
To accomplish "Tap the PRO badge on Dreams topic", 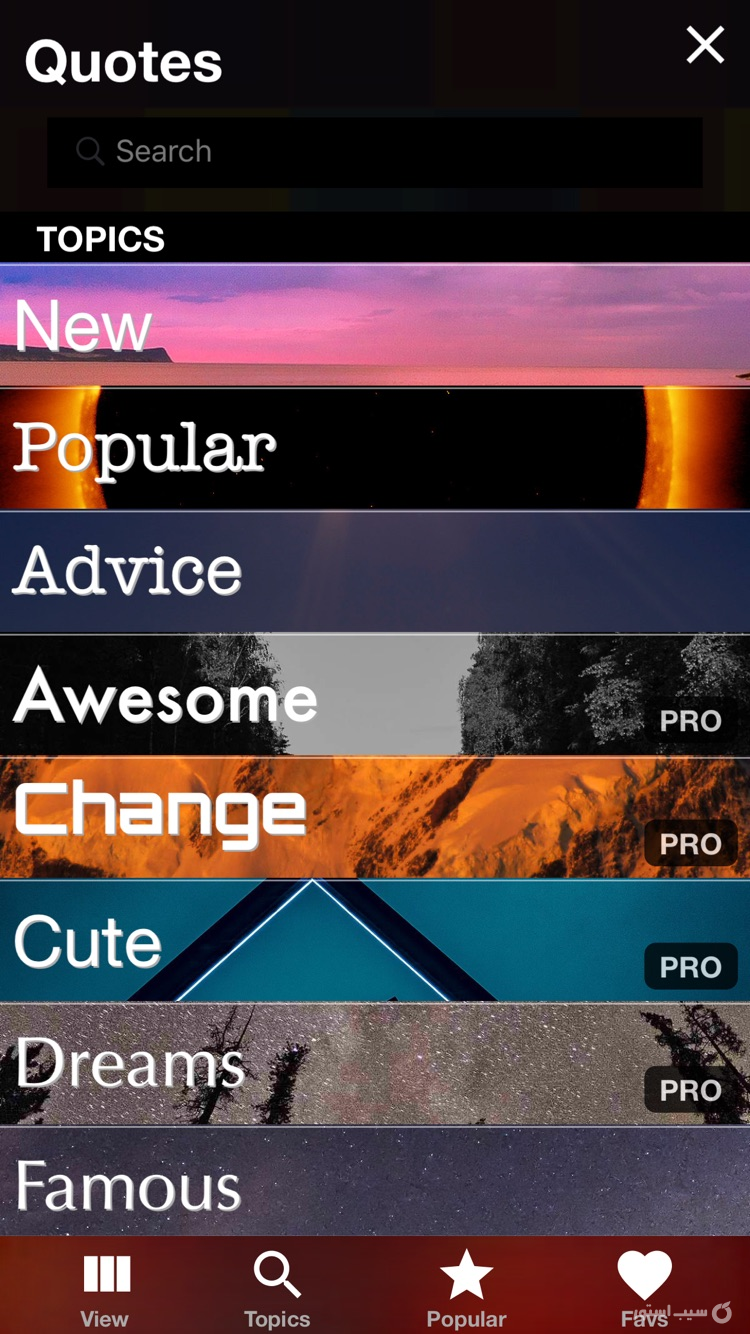I will [x=690, y=1090].
